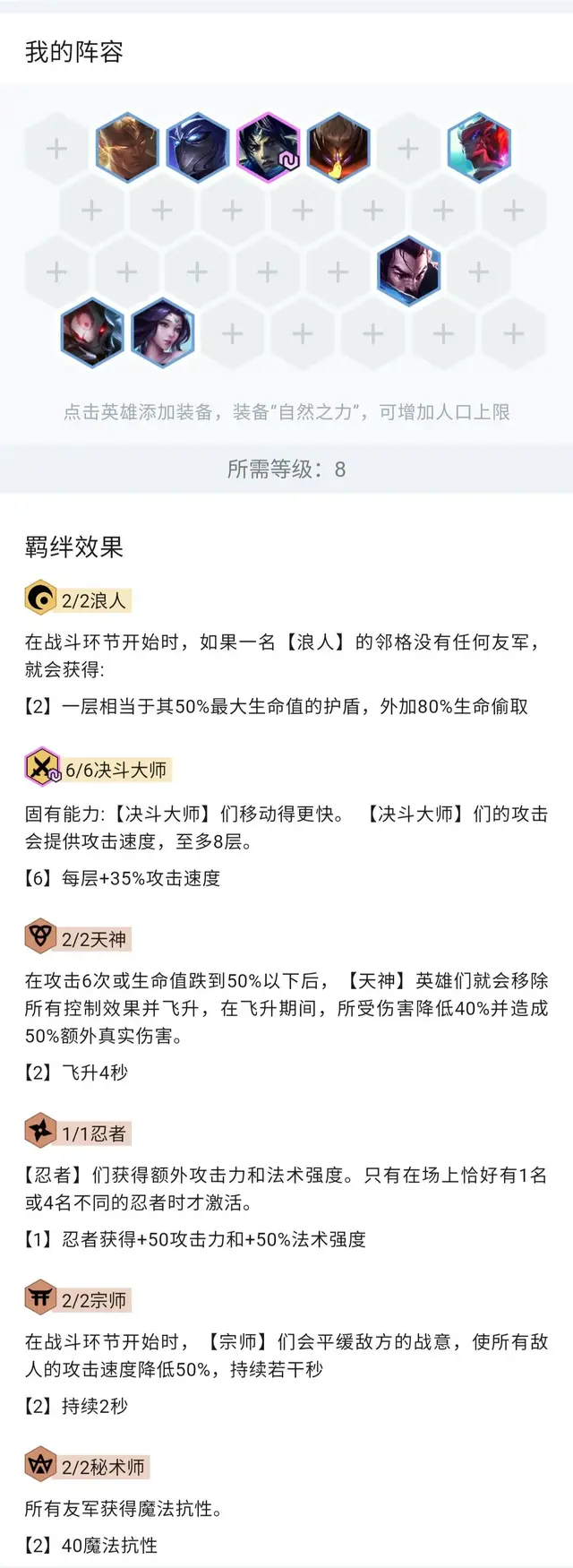Add a hero to the empty slot left of the golden monkey king

56,148
